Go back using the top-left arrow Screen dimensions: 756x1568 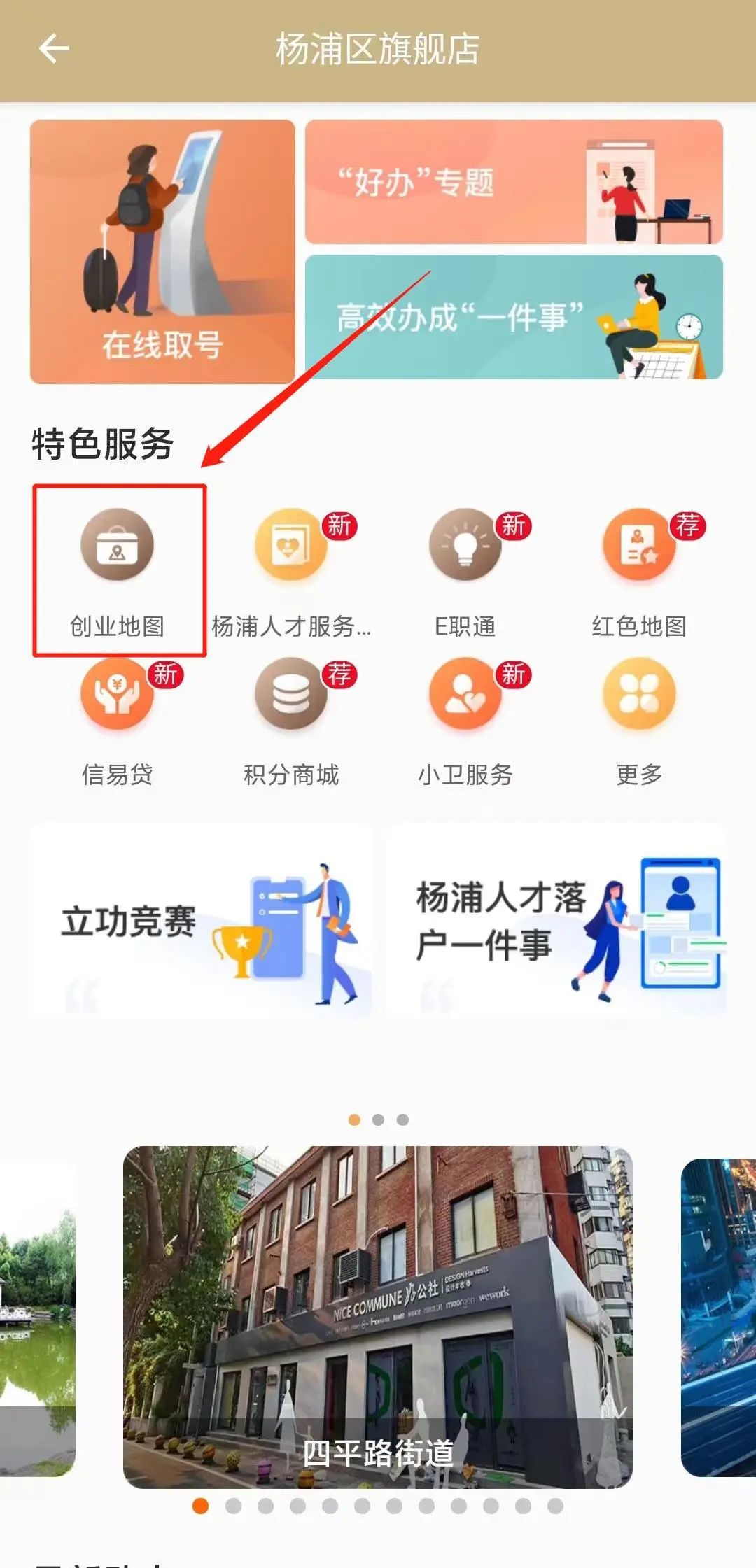coord(54,49)
